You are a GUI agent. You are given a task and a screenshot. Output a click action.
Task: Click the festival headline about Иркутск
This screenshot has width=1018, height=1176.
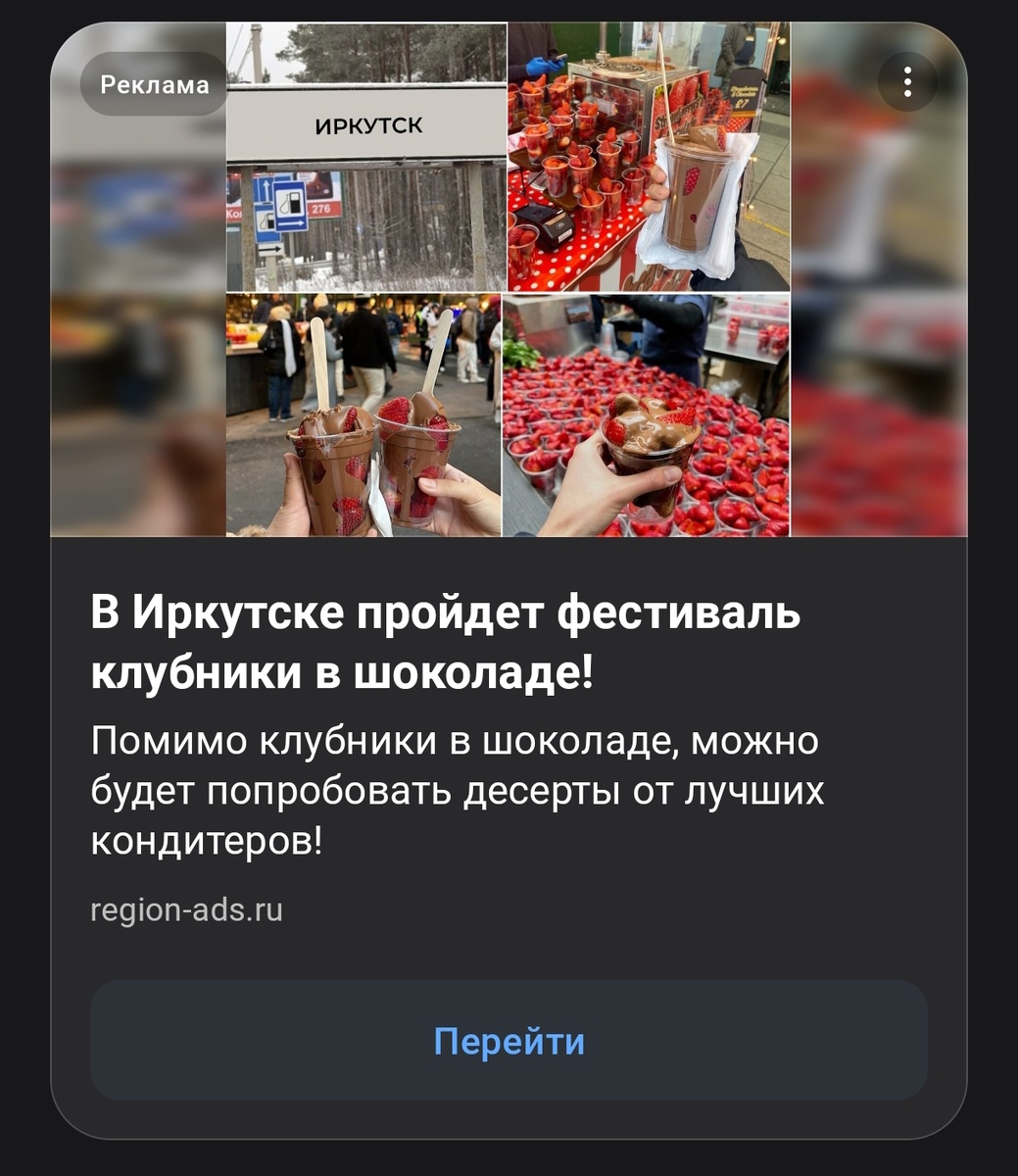click(446, 637)
